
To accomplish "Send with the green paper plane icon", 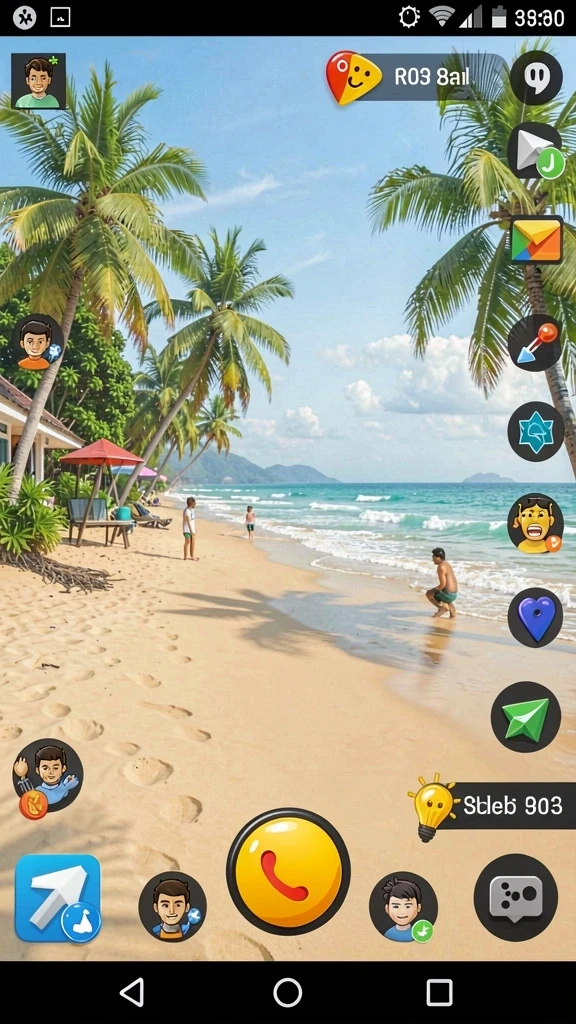I will coord(526,717).
